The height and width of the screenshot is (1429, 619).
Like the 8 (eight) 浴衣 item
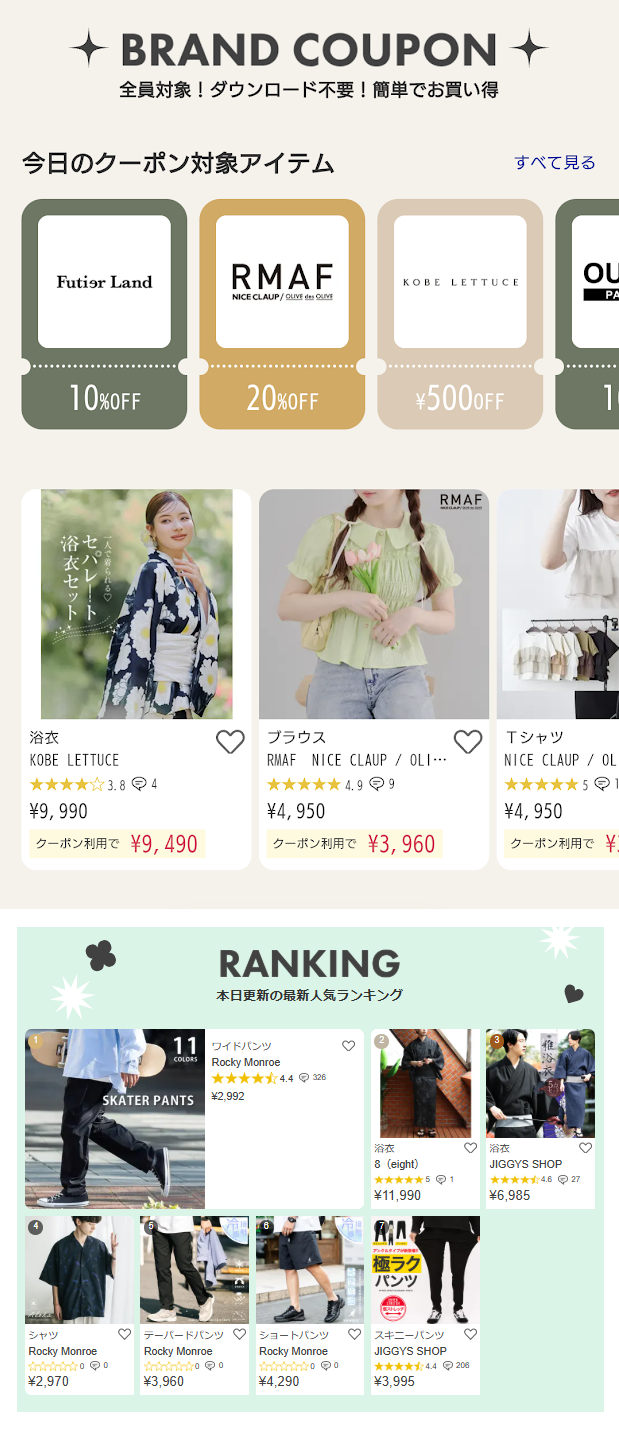click(470, 1148)
